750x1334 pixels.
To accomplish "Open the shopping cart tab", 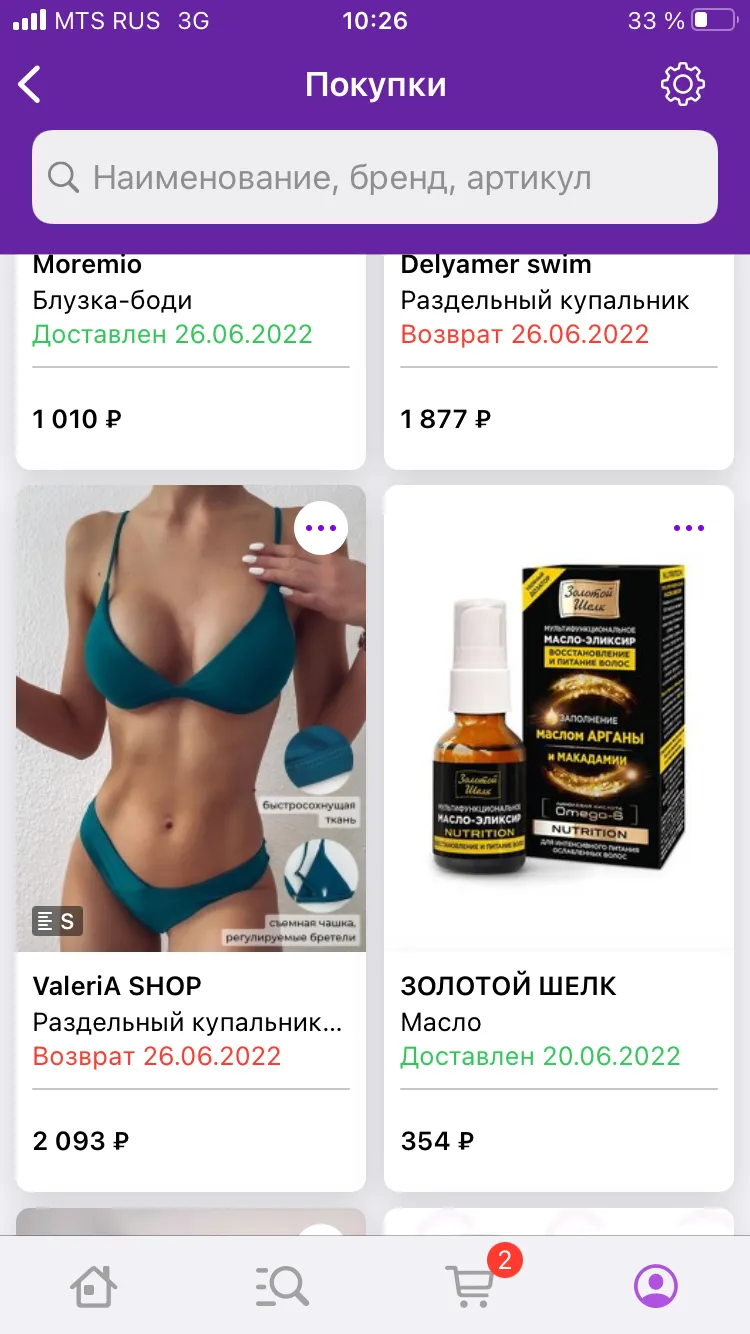I will (470, 1284).
